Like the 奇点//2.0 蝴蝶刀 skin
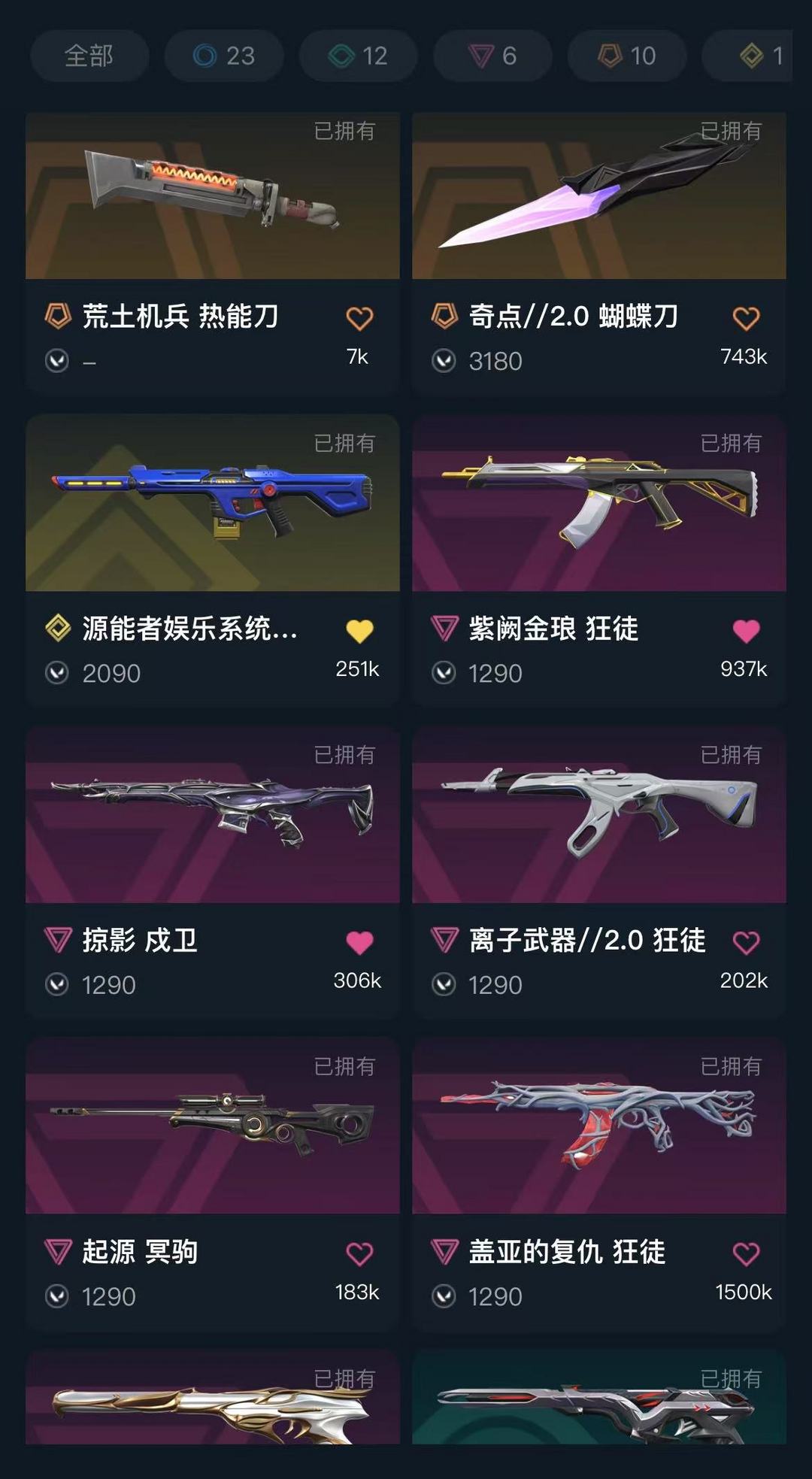 (746, 319)
